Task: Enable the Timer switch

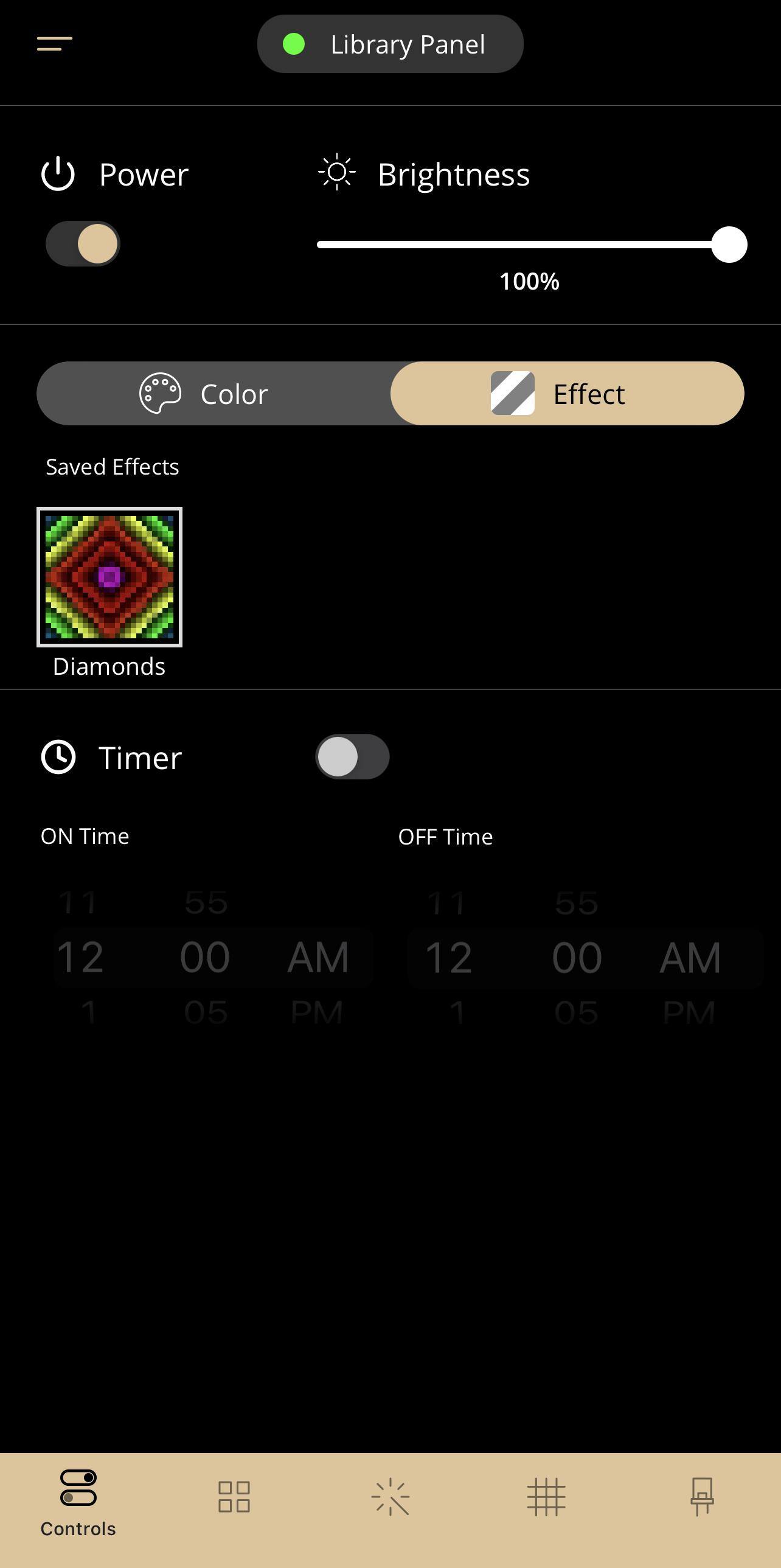Action: click(x=352, y=756)
